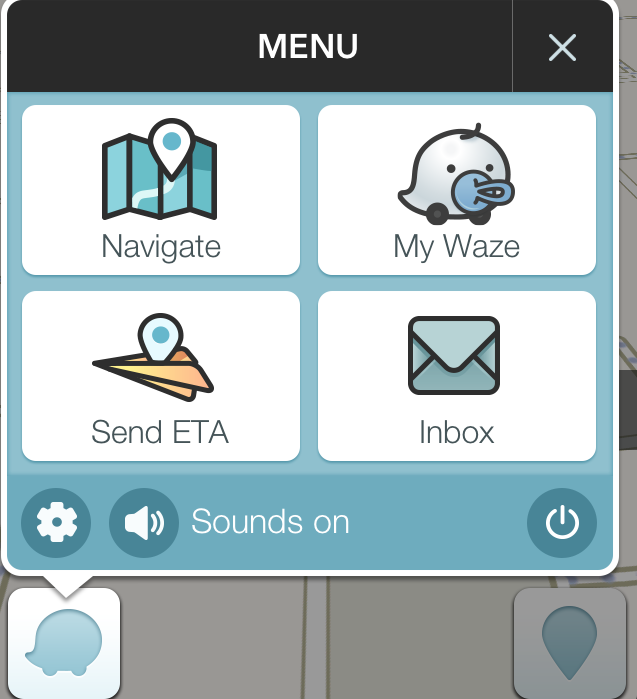Tap the power button to exit

[x=561, y=522]
